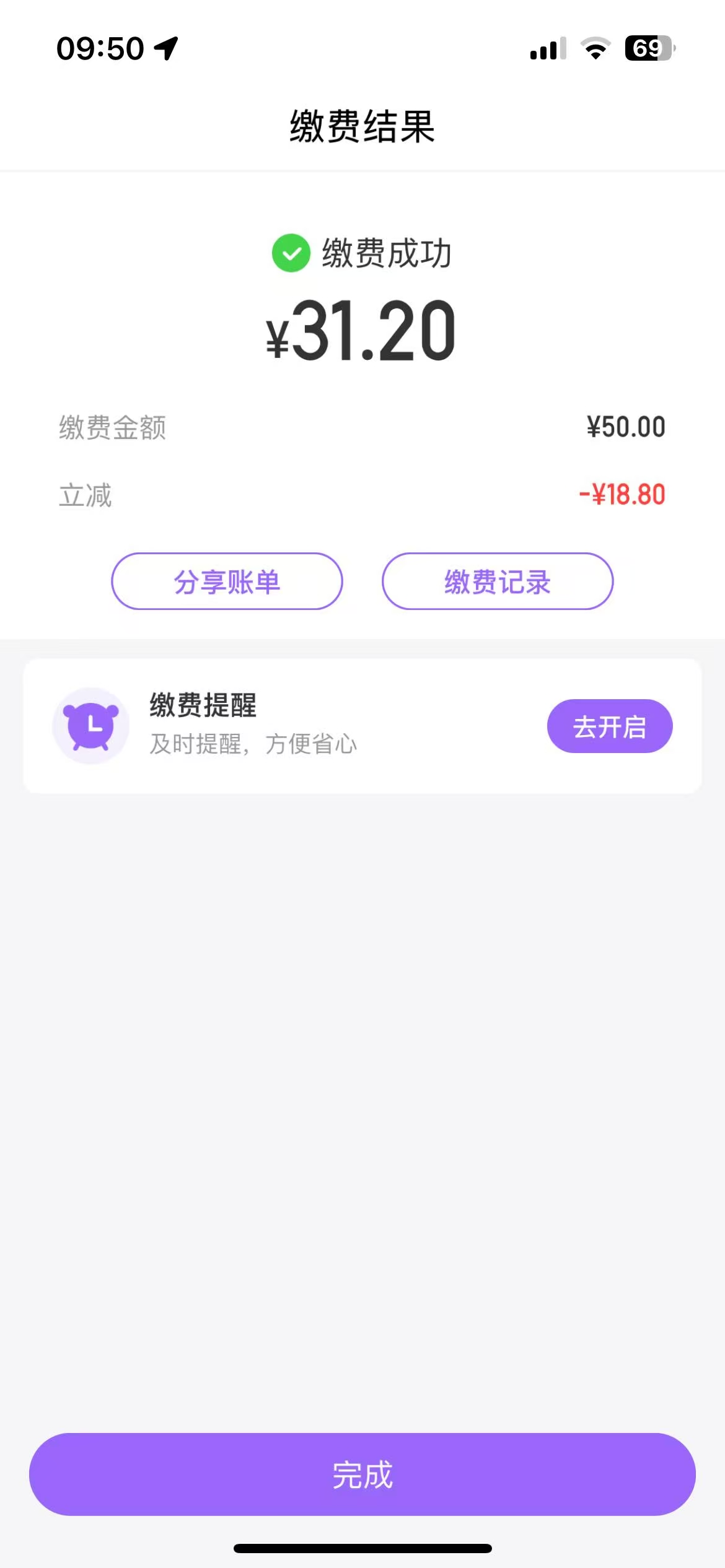Finish with the 完成 button

point(362,1474)
